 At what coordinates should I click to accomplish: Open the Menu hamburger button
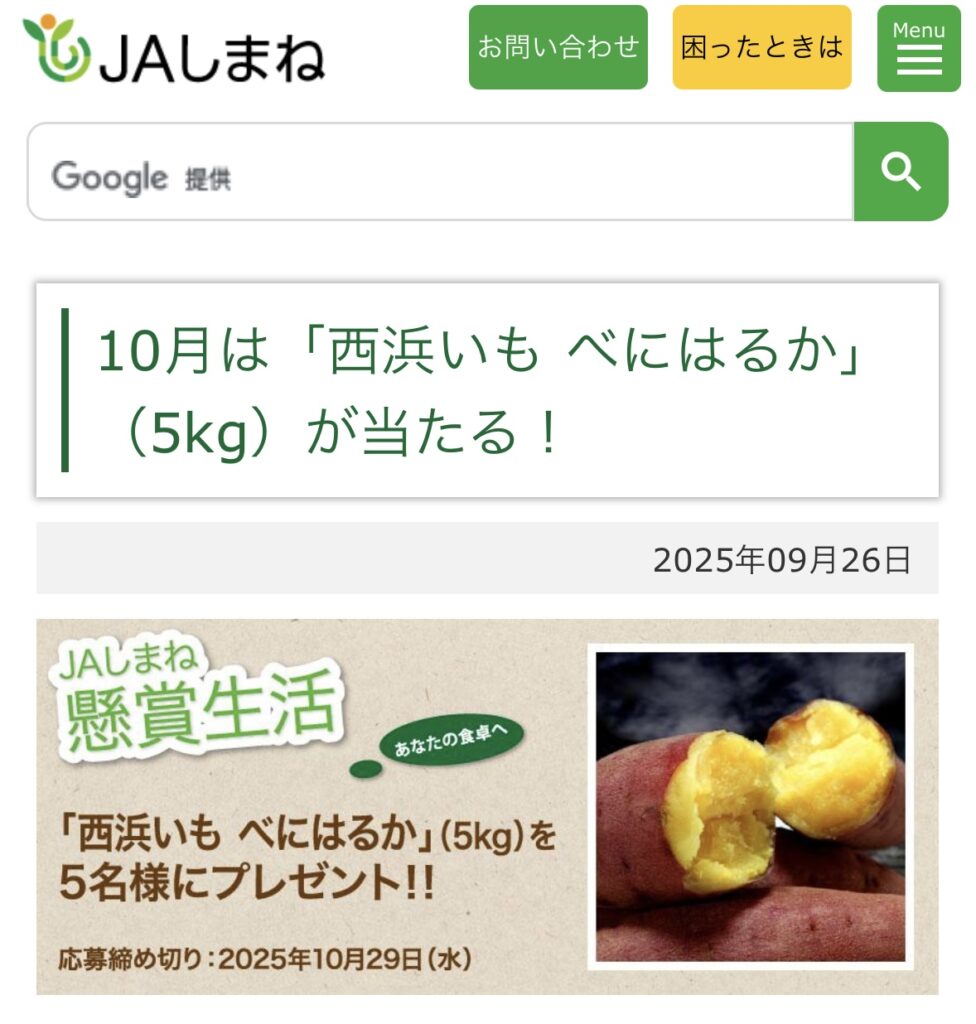(x=918, y=48)
